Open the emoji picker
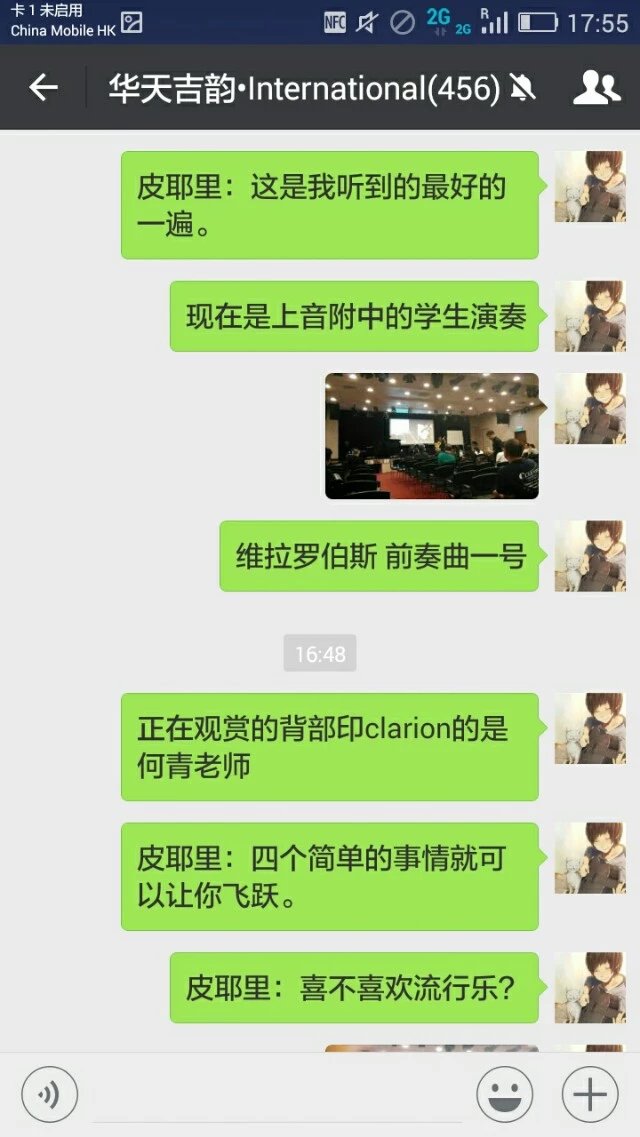 point(504,1094)
